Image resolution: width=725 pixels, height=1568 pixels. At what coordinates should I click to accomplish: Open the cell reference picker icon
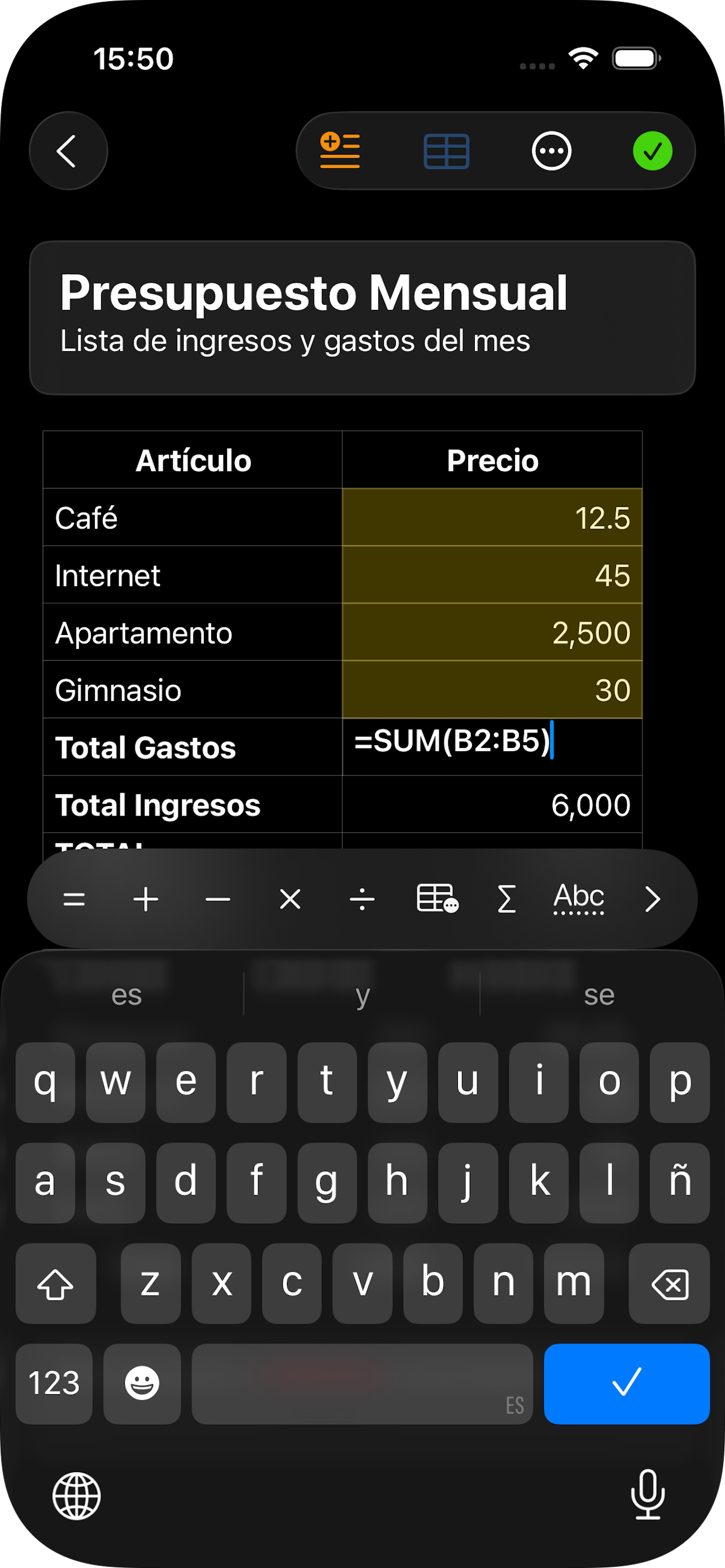coord(437,899)
